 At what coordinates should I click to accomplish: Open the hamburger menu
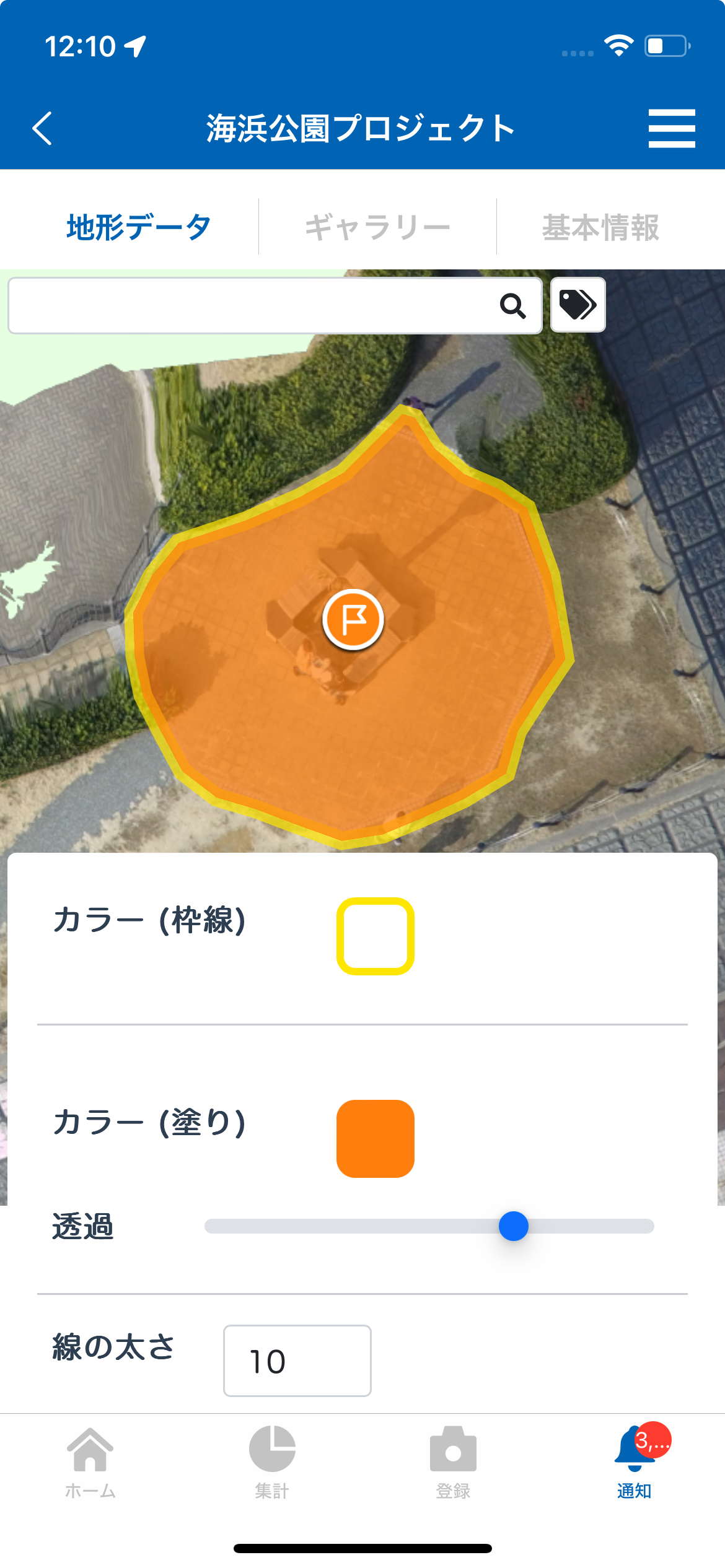[x=671, y=129]
